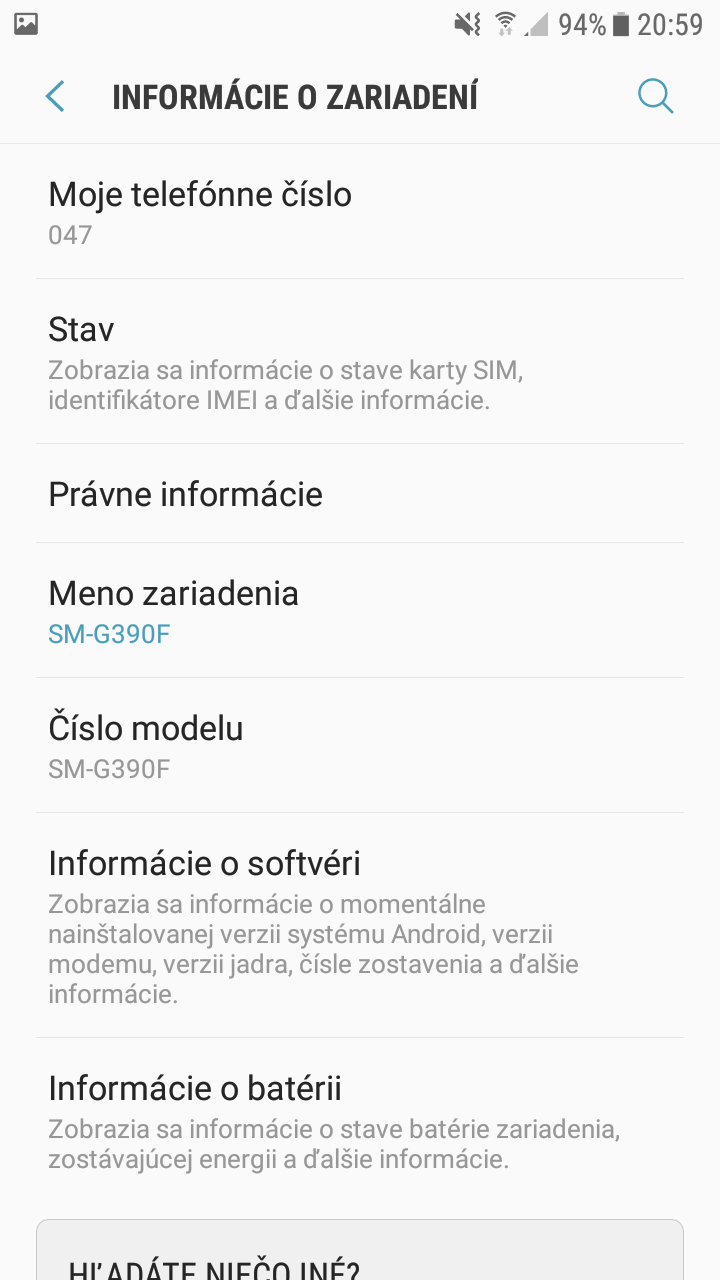This screenshot has width=720, height=1280.
Task: Open Právne informácie
Action: coord(360,494)
